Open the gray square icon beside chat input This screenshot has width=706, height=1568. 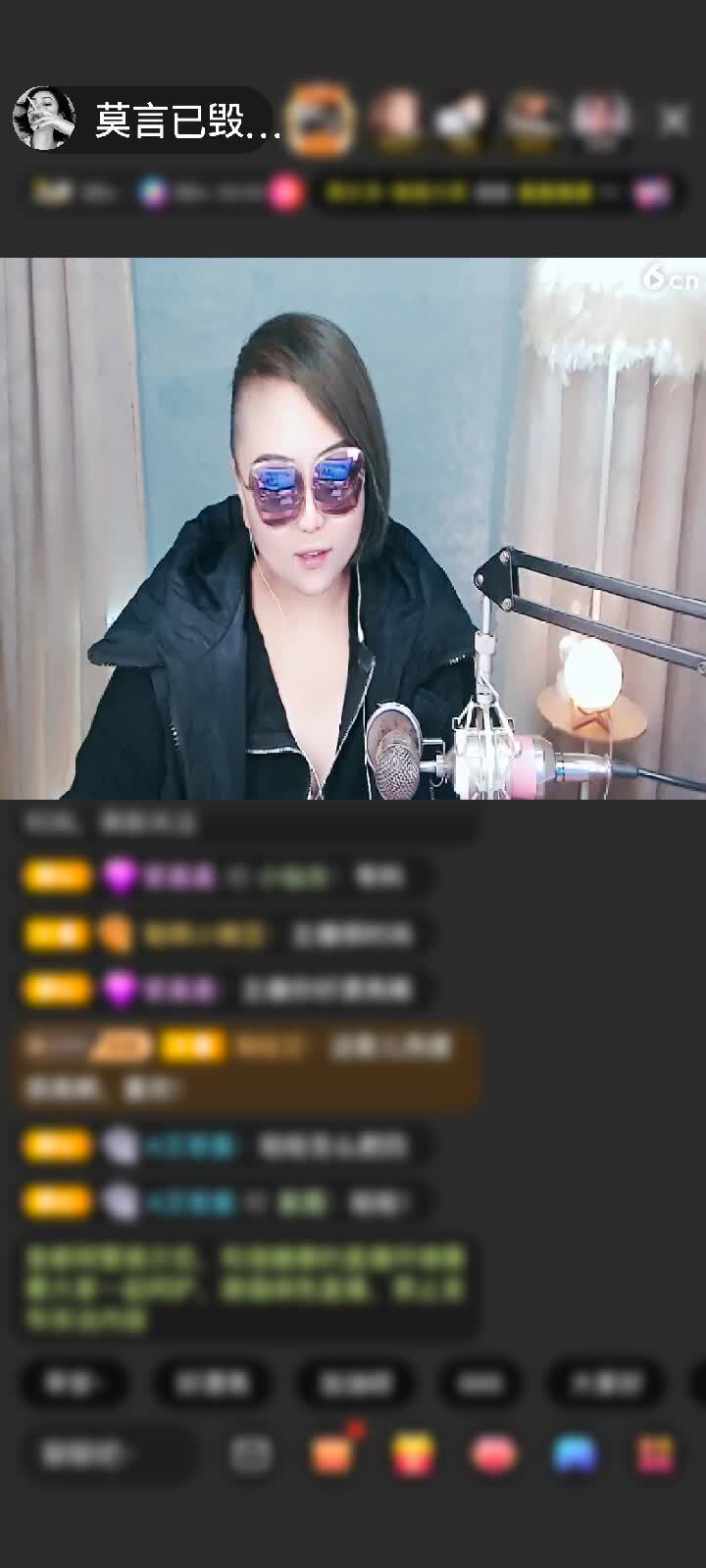click(251, 1454)
